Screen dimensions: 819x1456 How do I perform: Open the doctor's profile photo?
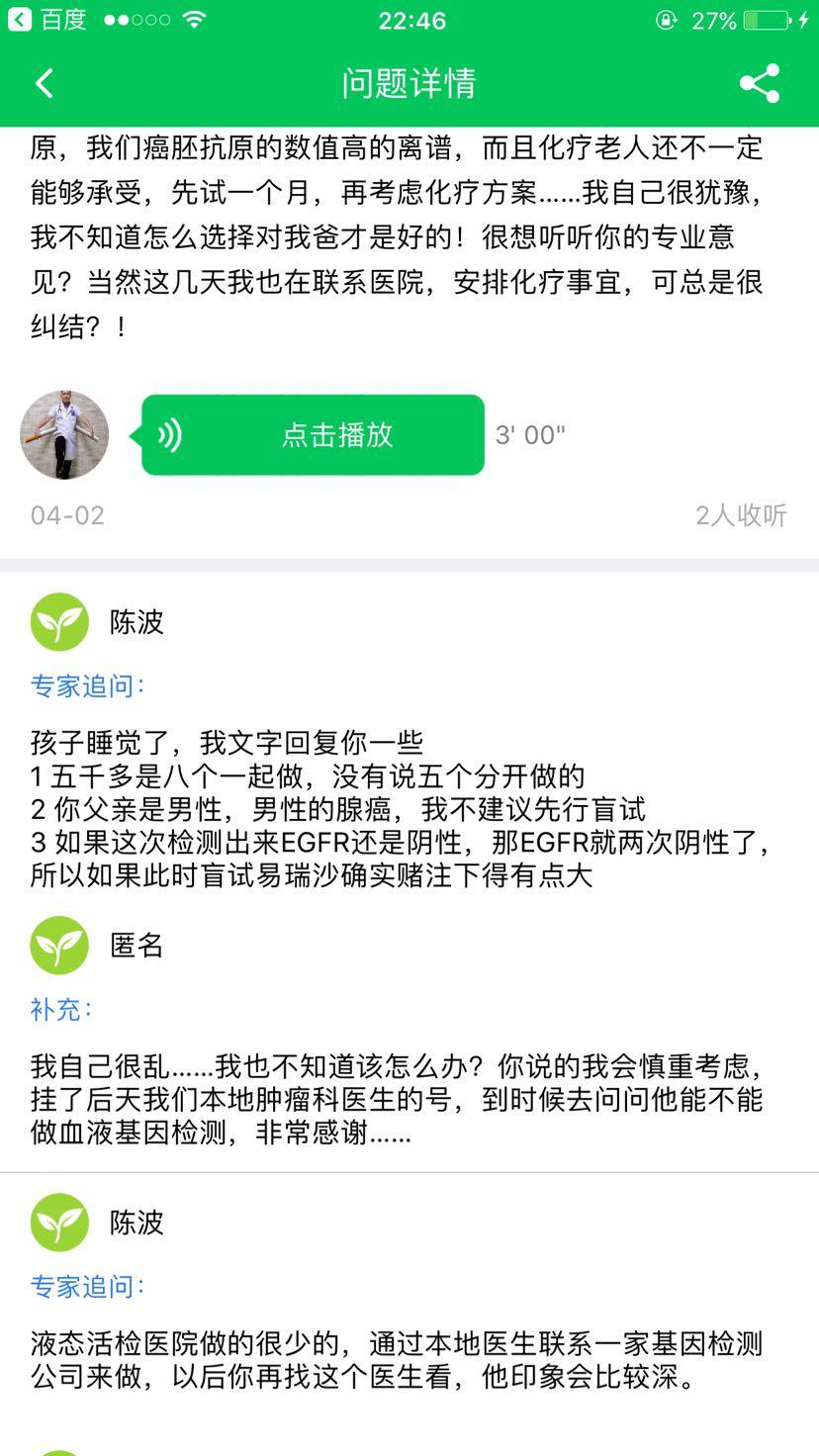tap(64, 435)
